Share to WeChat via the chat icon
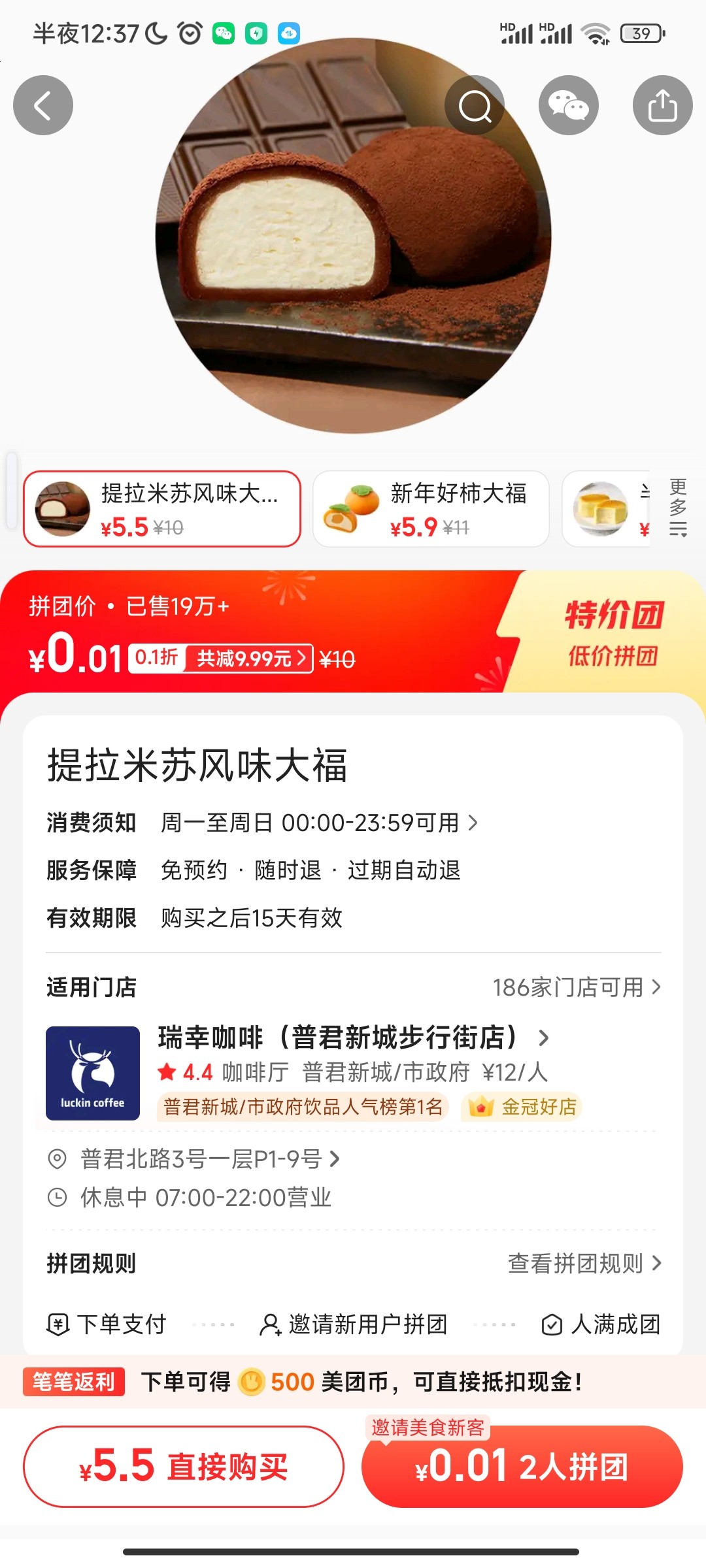This screenshot has width=706, height=1568. click(x=569, y=105)
